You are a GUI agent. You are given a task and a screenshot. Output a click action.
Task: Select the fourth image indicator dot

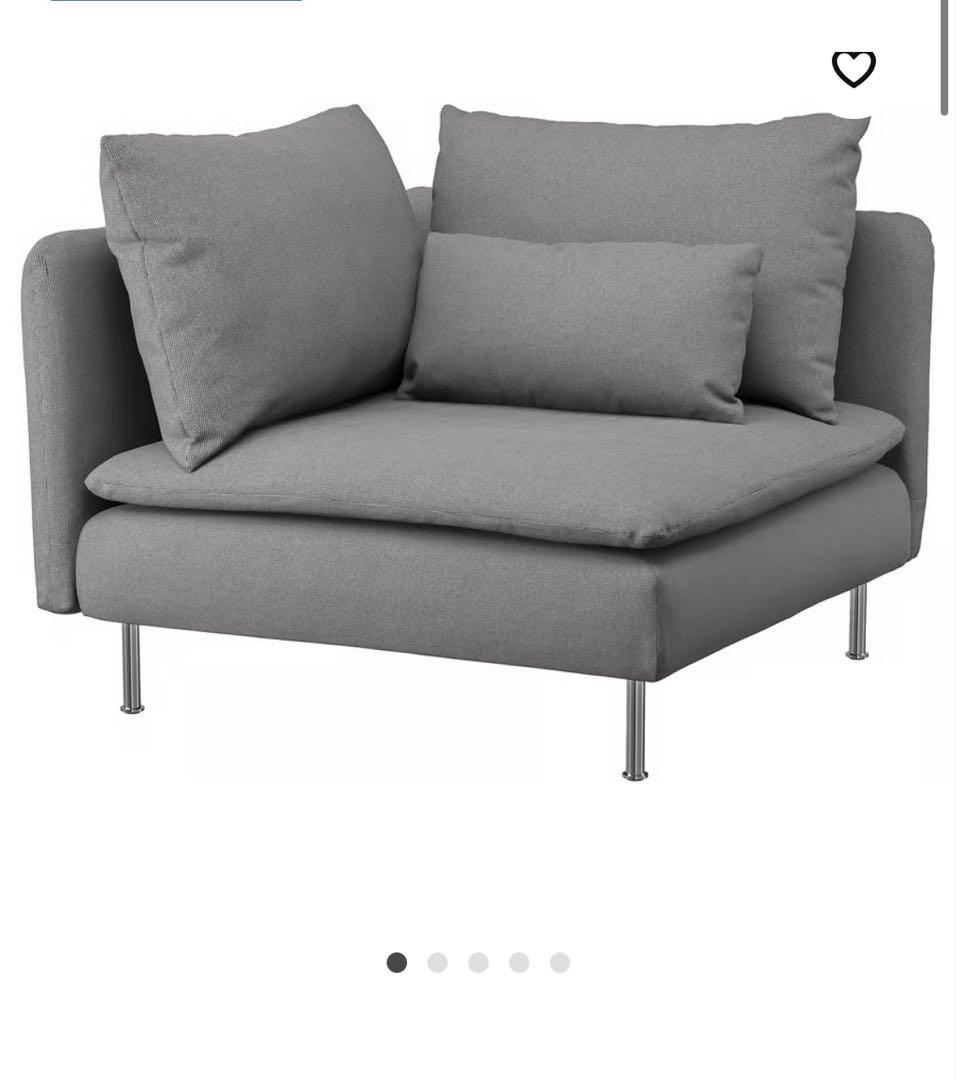coord(519,962)
